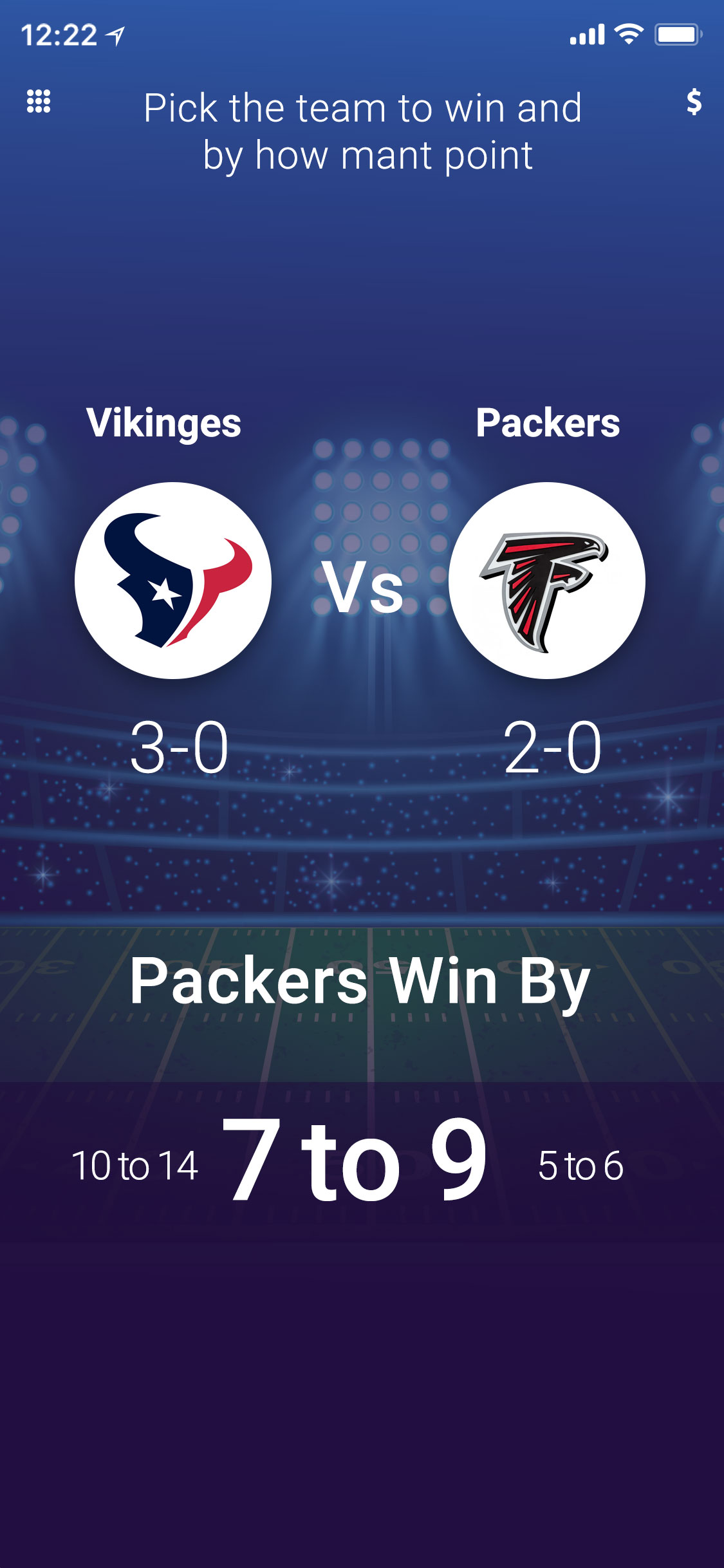Choose the 7 to 9 point range
The image size is (724, 1568).
[354, 1161]
